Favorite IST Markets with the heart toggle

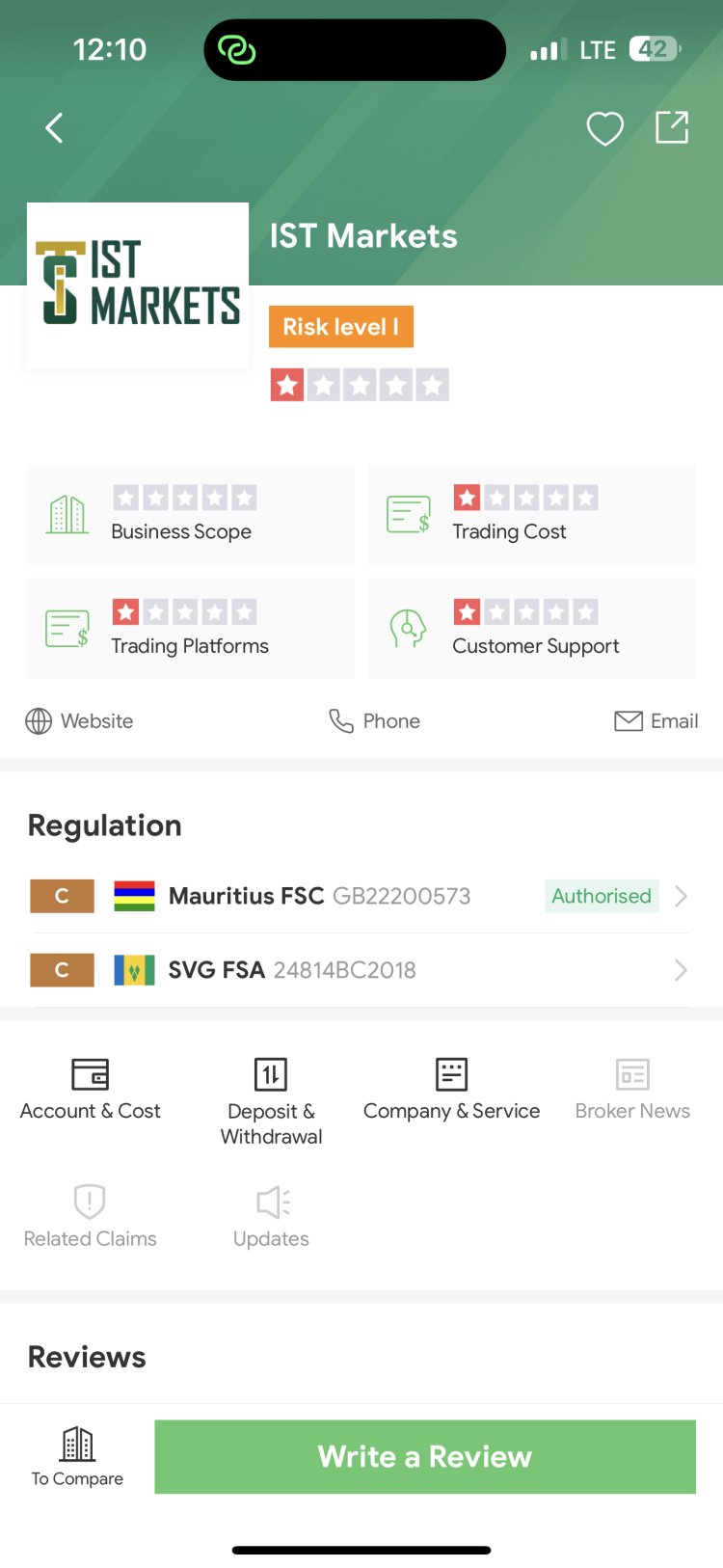coord(605,128)
